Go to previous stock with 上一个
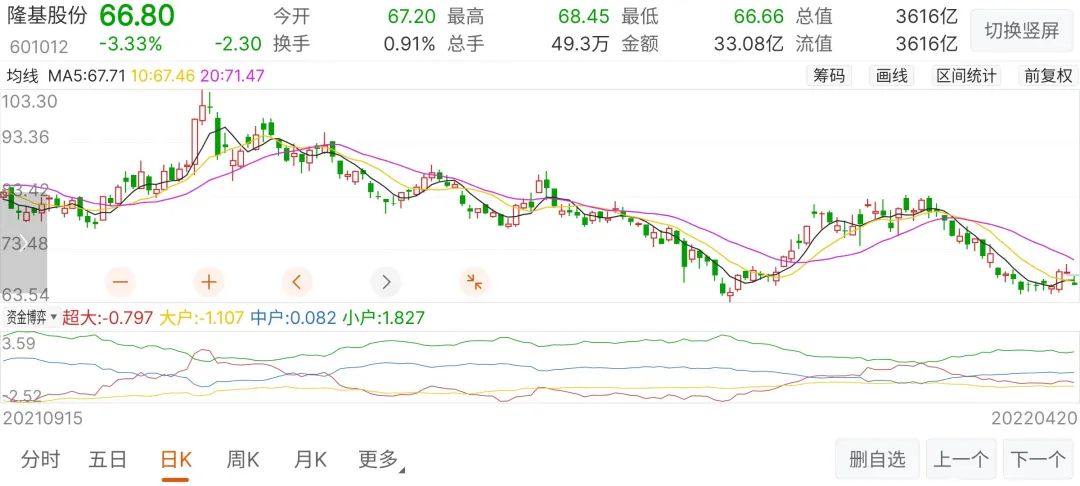Image resolution: width=1080 pixels, height=486 pixels. 961,460
